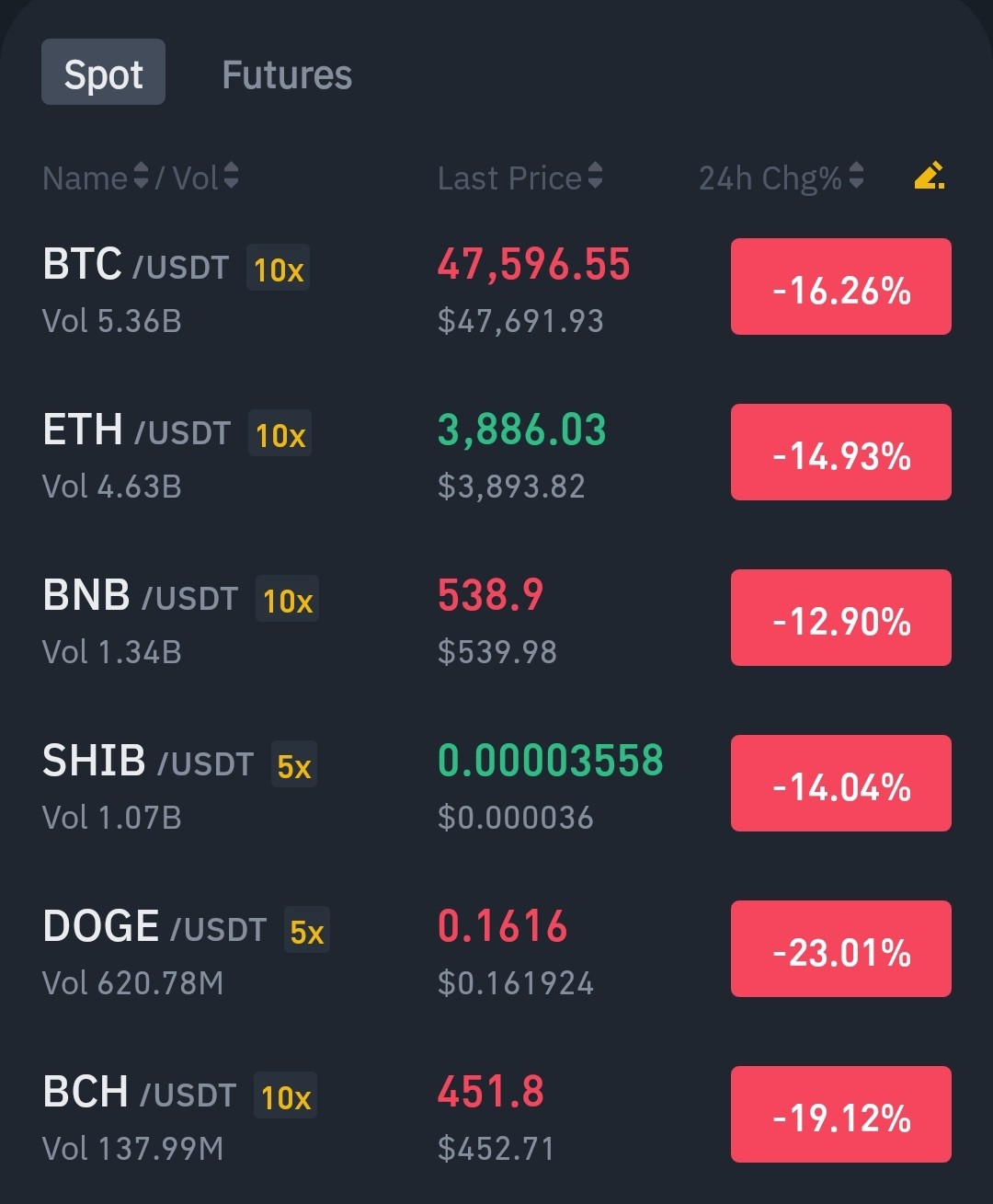Open the edit watchlist pencil icon
Screen dimensions: 993x1204
click(930, 176)
